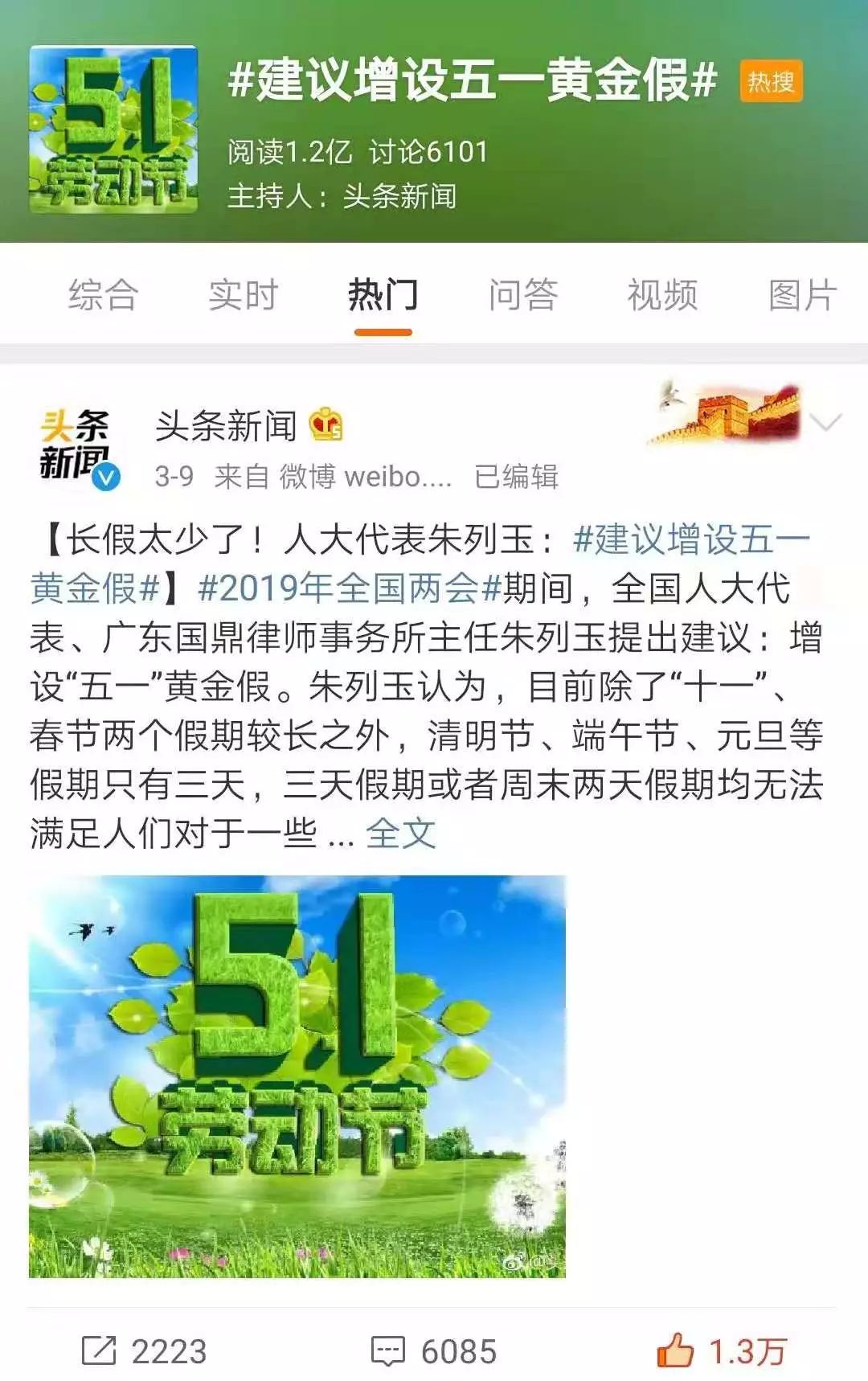Open comments showing 6085
Screen dimensions: 868x1381
point(434,1352)
